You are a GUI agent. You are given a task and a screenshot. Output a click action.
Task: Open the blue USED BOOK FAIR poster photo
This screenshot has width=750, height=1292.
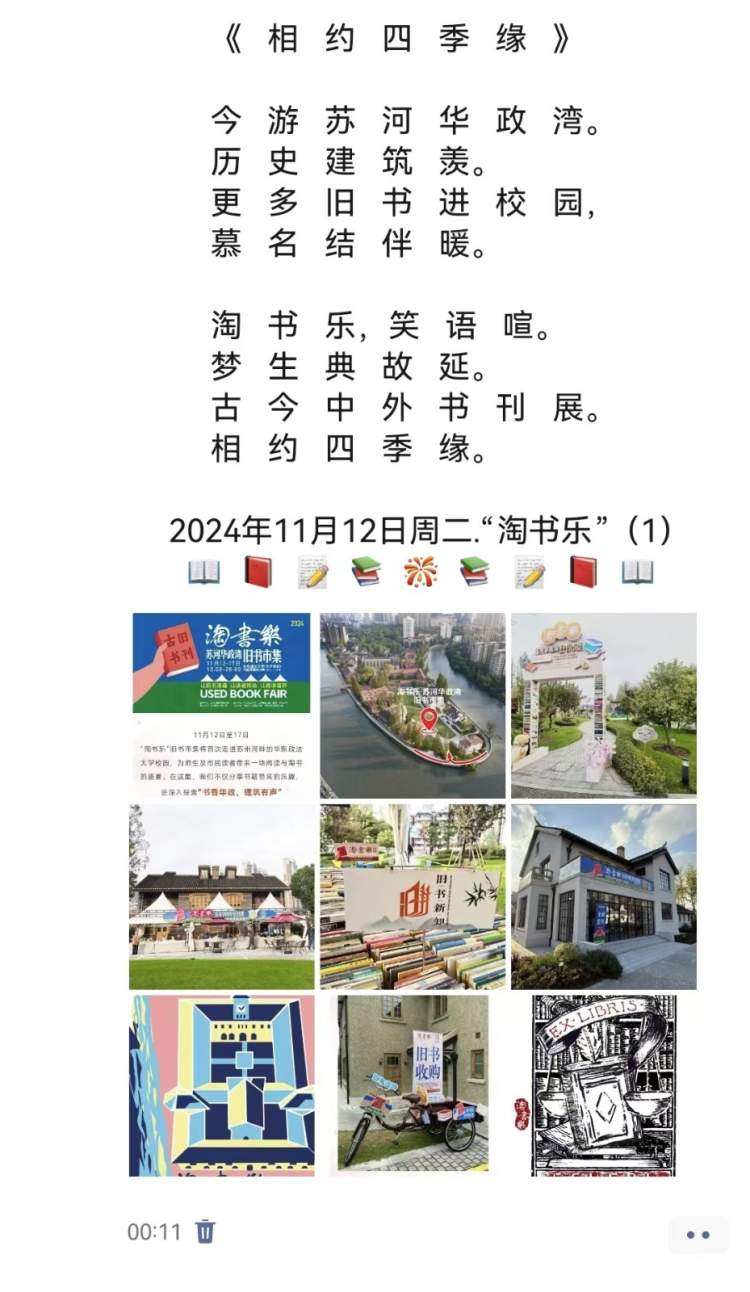[222, 705]
